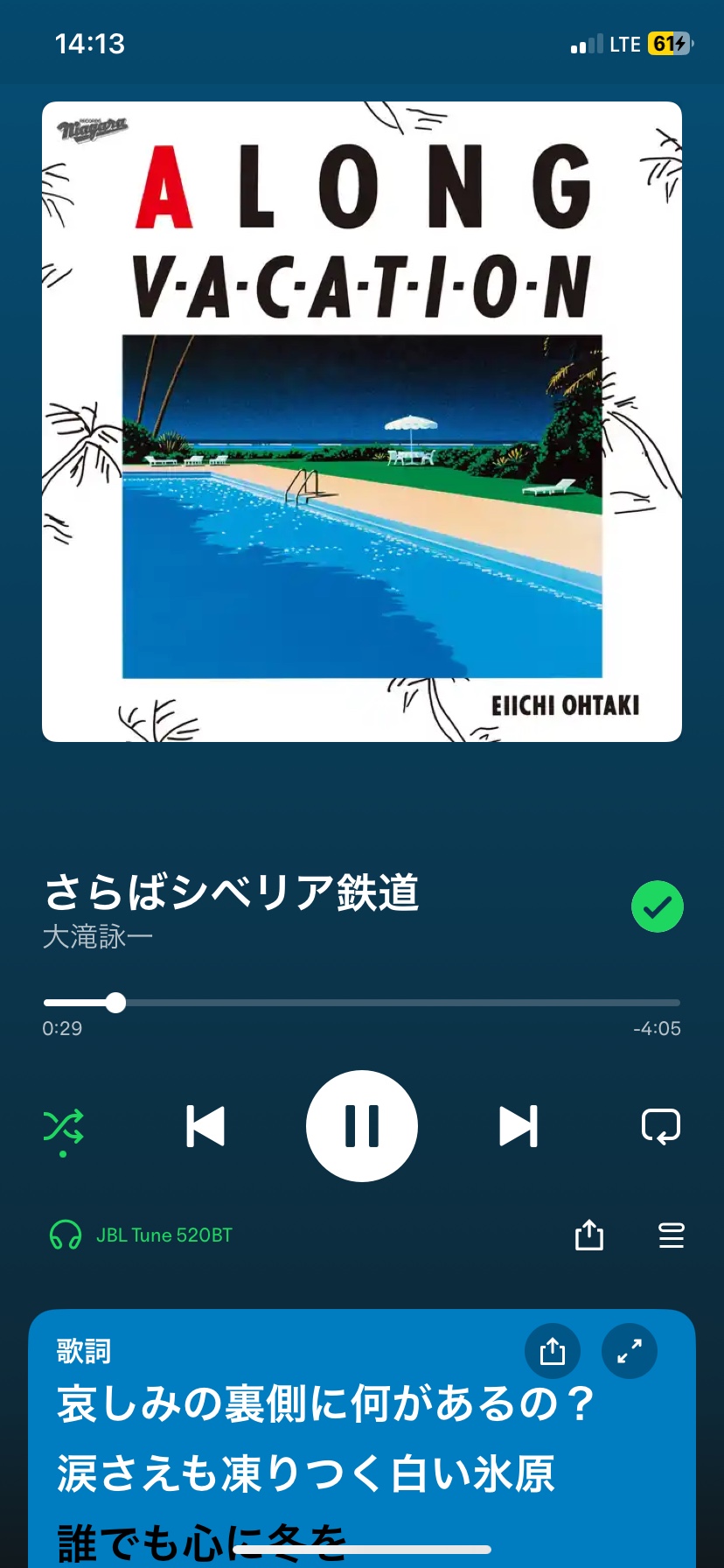Open the A Long Vacation album art

coord(361,422)
